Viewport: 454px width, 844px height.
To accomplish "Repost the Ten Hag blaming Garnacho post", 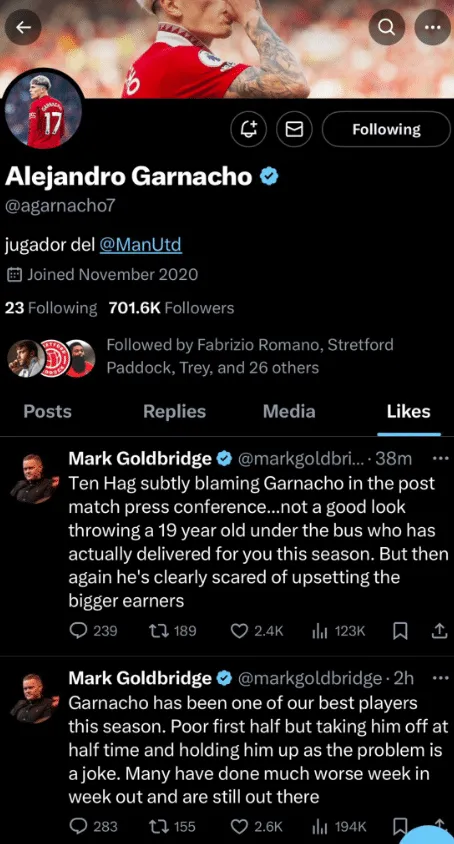I will [170, 631].
